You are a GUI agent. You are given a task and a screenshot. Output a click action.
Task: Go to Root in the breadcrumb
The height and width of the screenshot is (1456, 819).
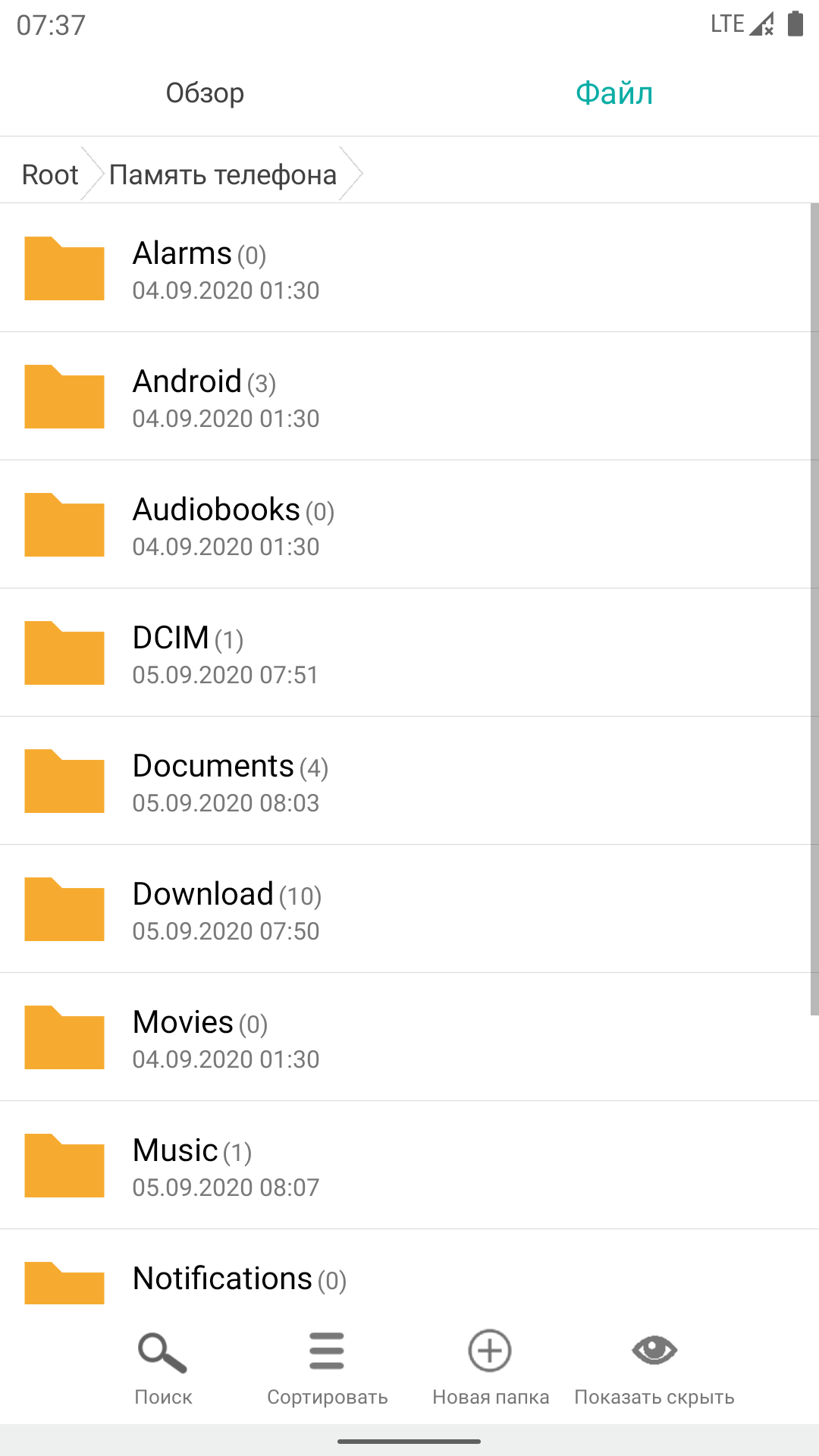pyautogui.click(x=50, y=174)
